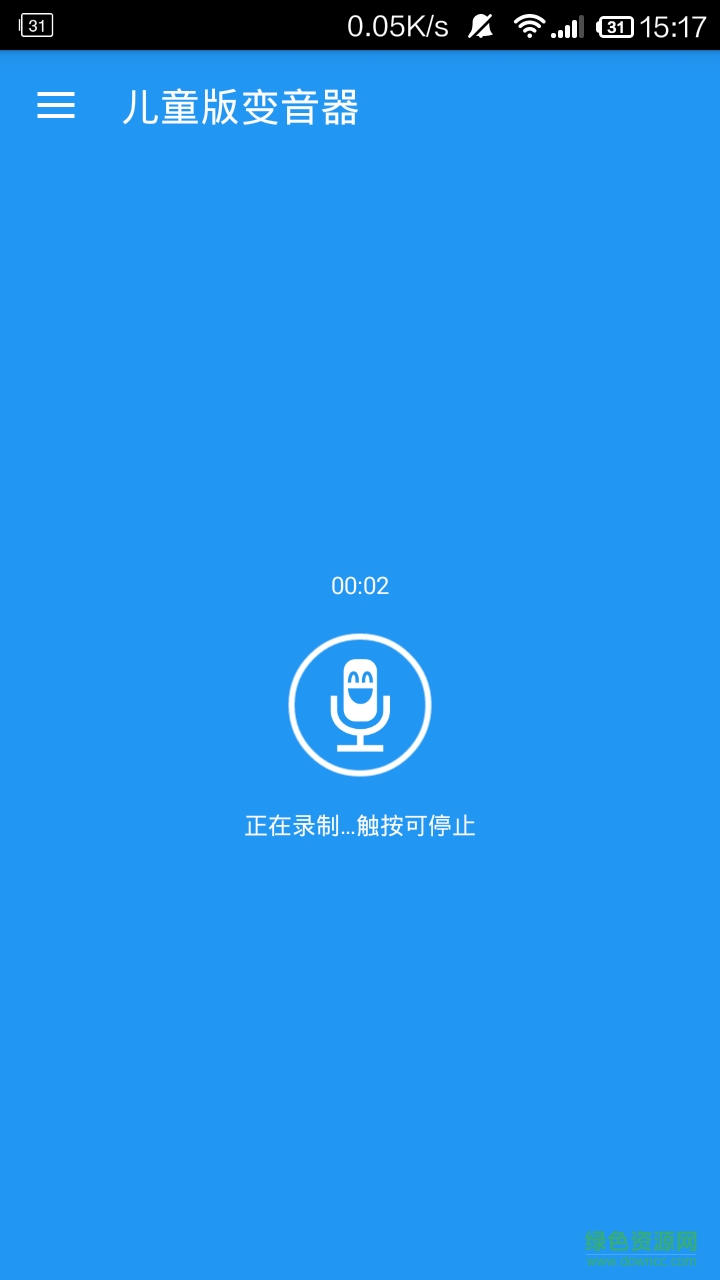Click the battery indicator showing 31
The width and height of the screenshot is (720, 1280).
617,26
